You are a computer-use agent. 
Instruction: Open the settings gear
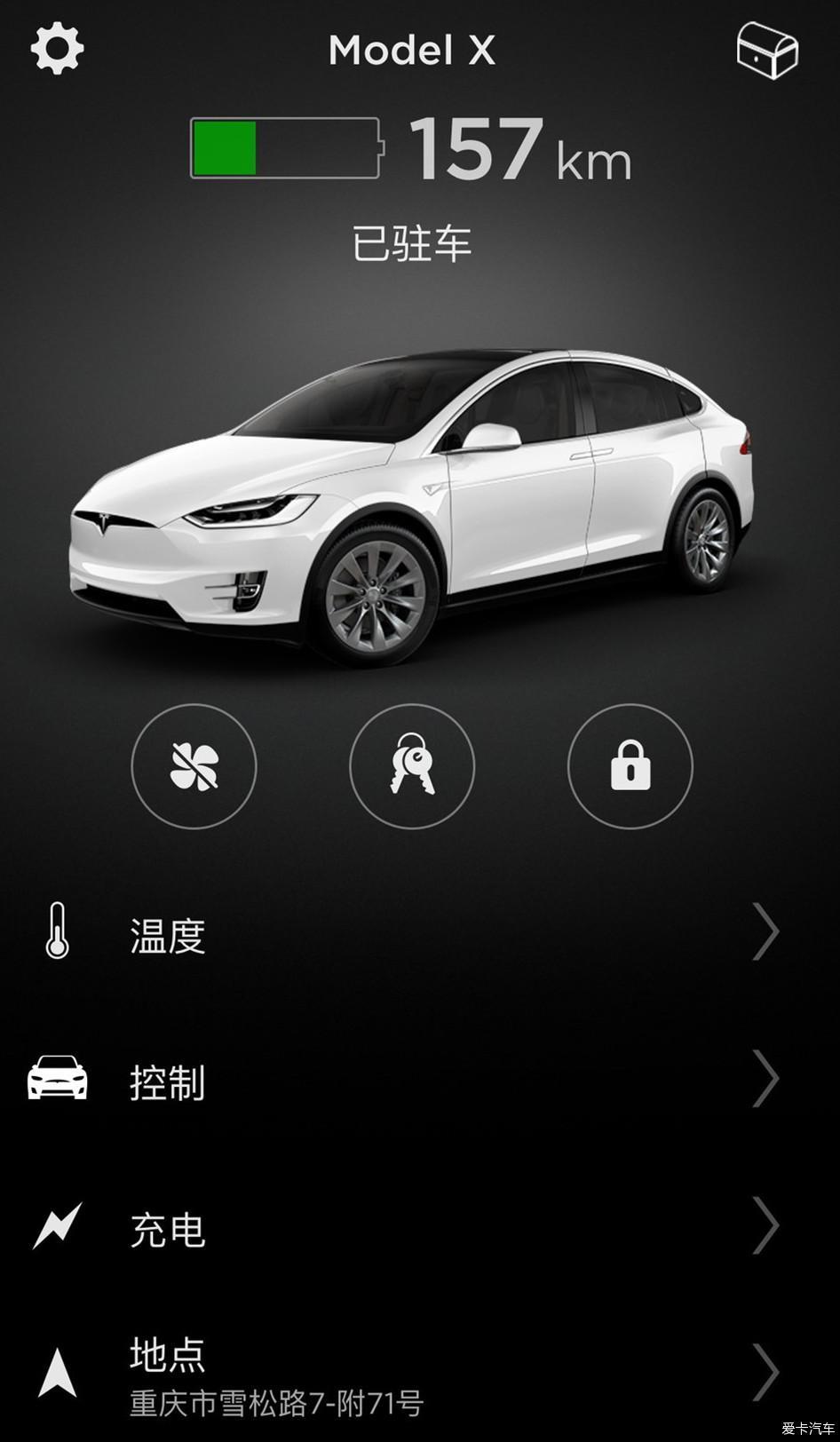(x=58, y=49)
